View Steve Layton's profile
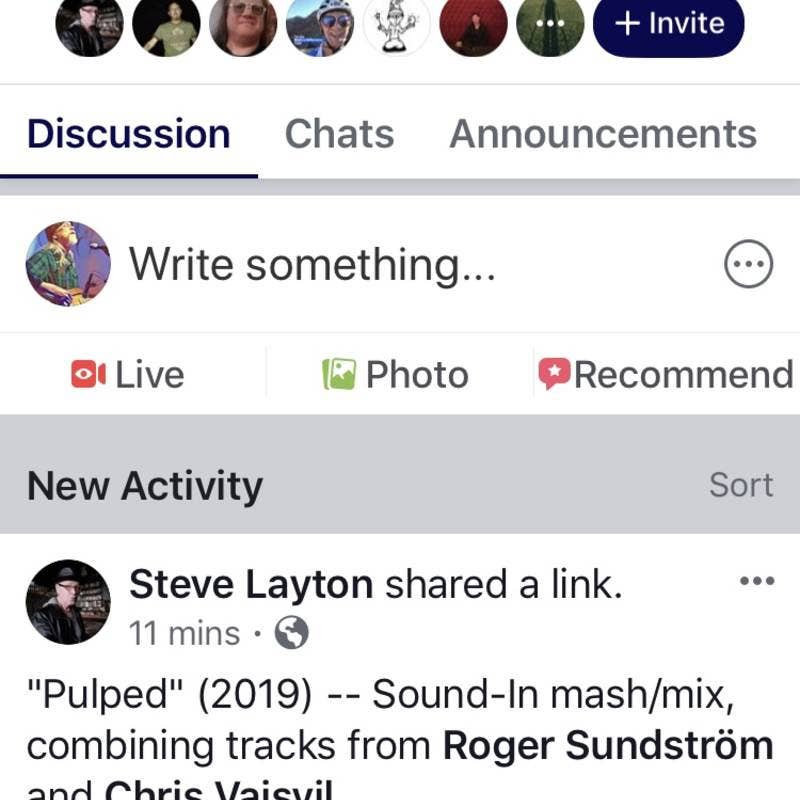Screen dimensions: 800x800 tap(251, 585)
